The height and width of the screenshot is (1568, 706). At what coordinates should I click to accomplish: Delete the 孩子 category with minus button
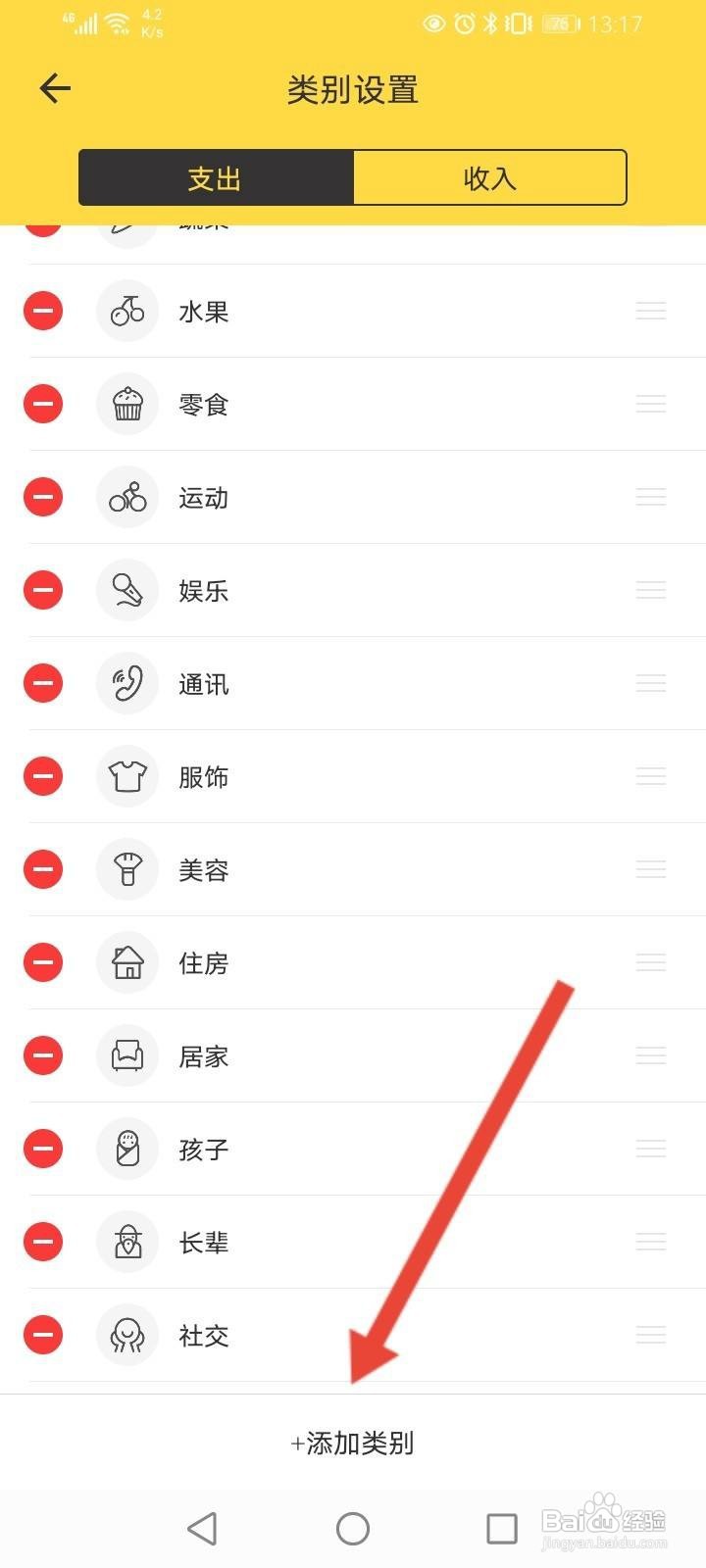pos(42,1149)
